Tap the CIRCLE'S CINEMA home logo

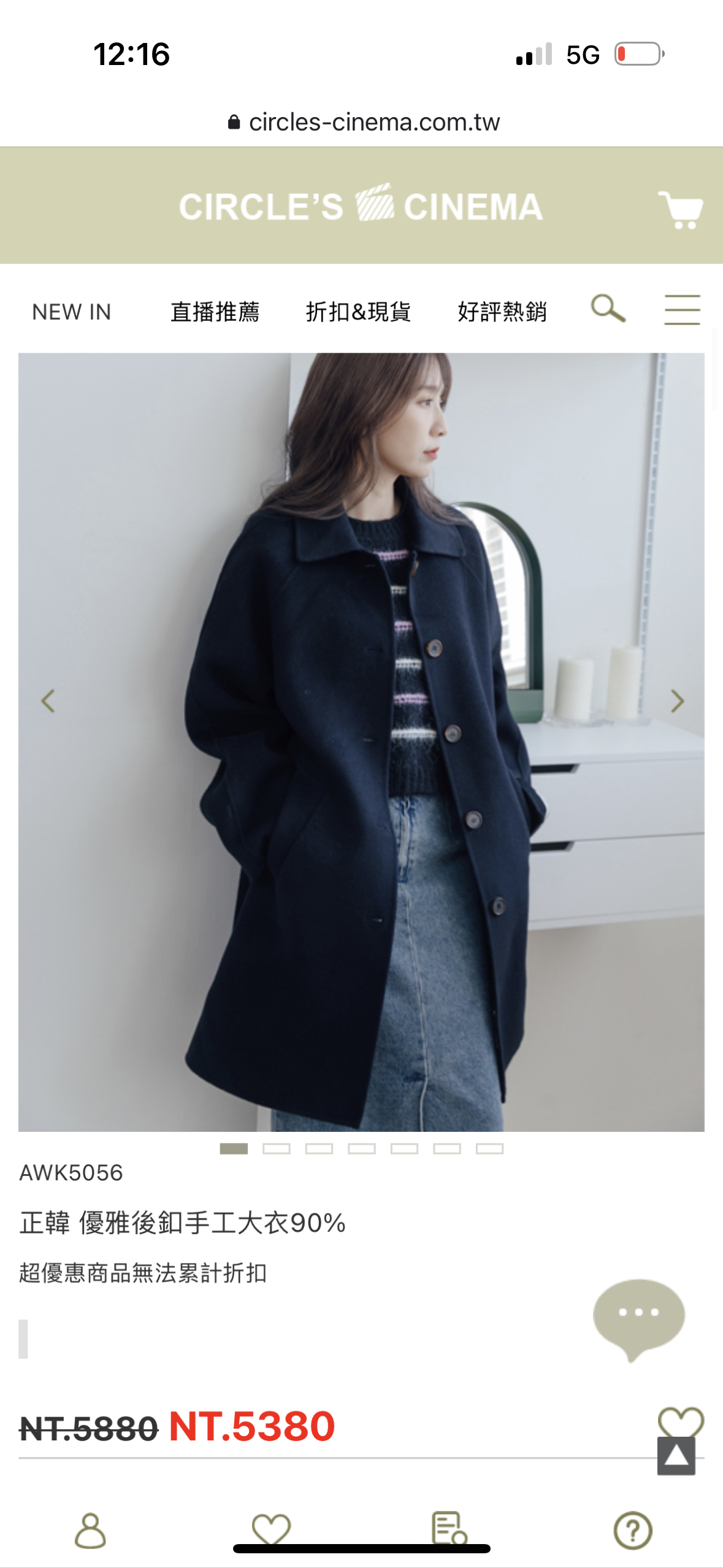pos(361,206)
